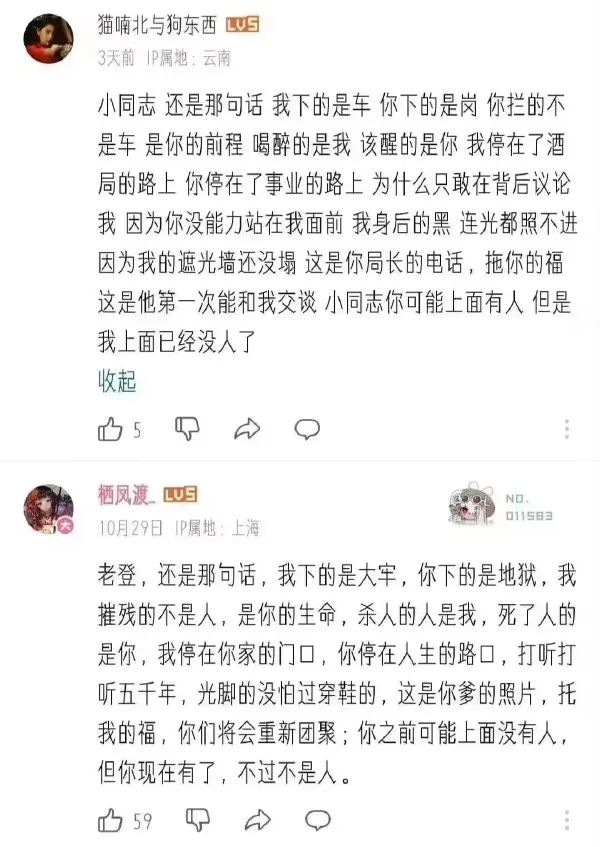Open the avatar of 栖风渡
The image size is (600, 847).
click(48, 508)
